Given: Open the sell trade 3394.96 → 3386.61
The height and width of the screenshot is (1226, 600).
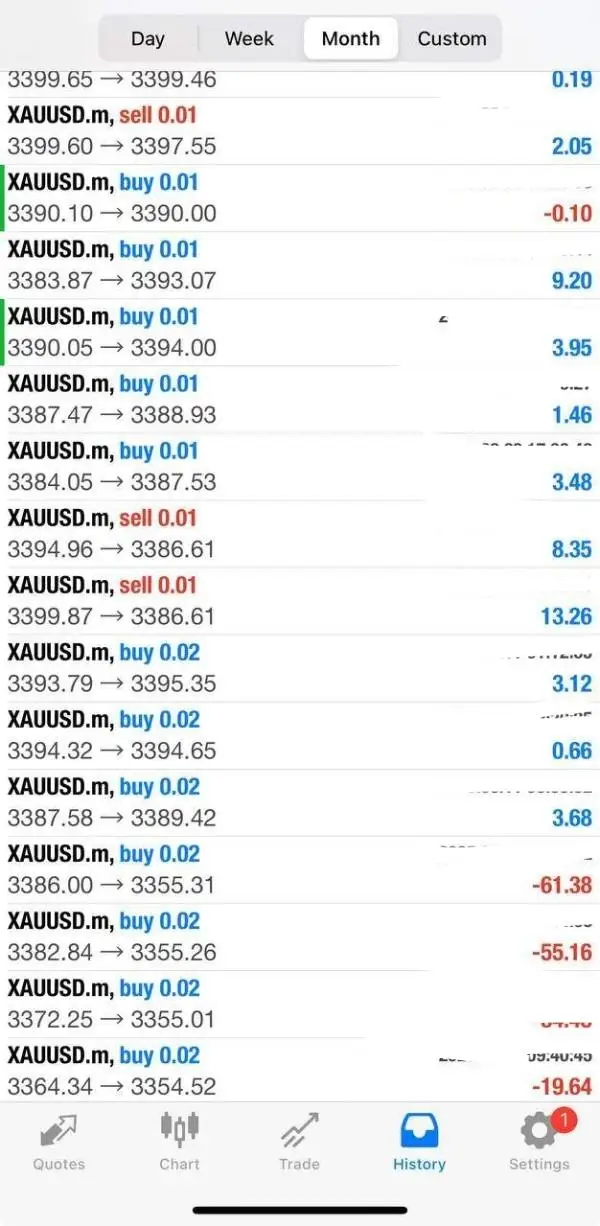Looking at the screenshot, I should pos(300,534).
